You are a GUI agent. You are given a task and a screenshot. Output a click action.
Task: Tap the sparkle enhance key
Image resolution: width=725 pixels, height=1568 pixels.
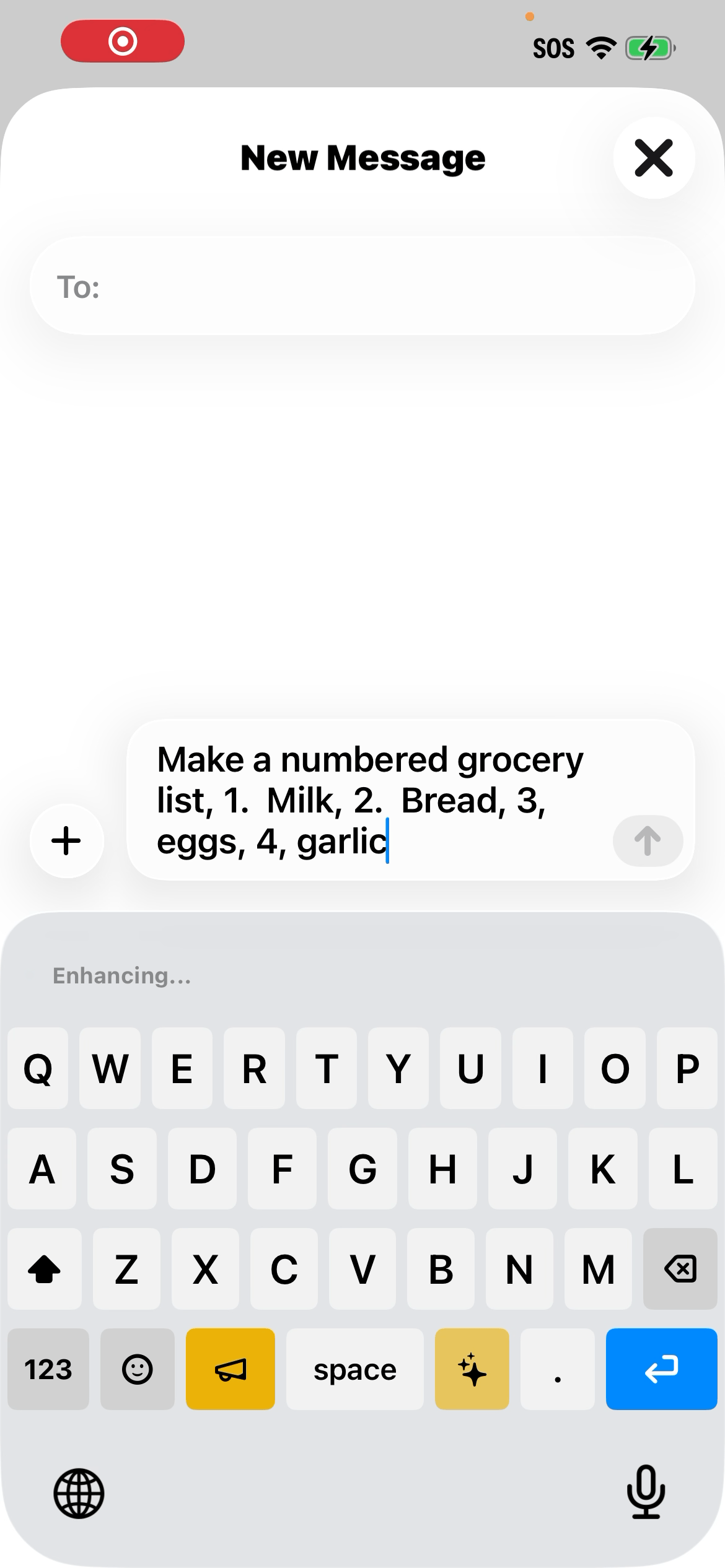pyautogui.click(x=472, y=1369)
